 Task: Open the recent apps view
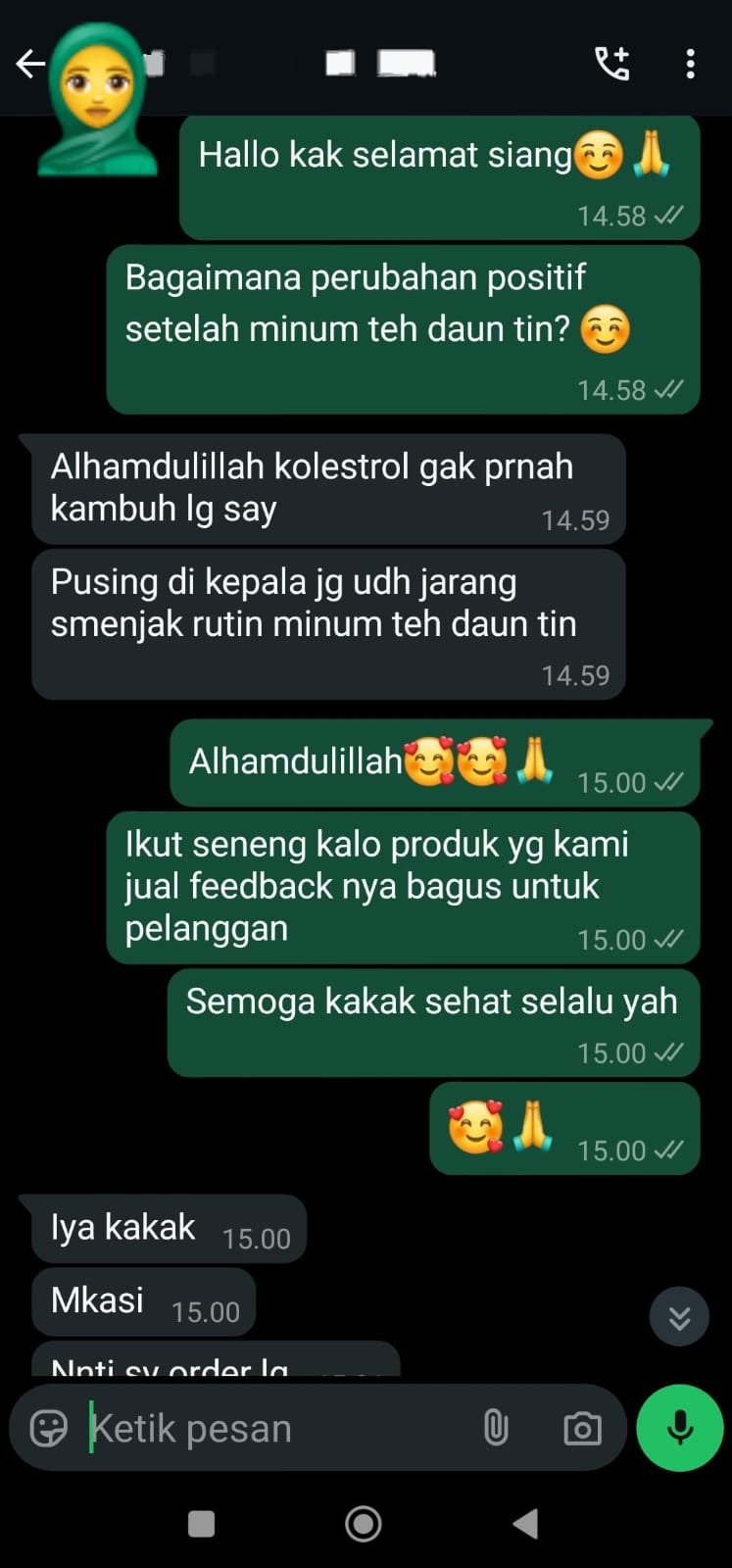pos(201,1524)
